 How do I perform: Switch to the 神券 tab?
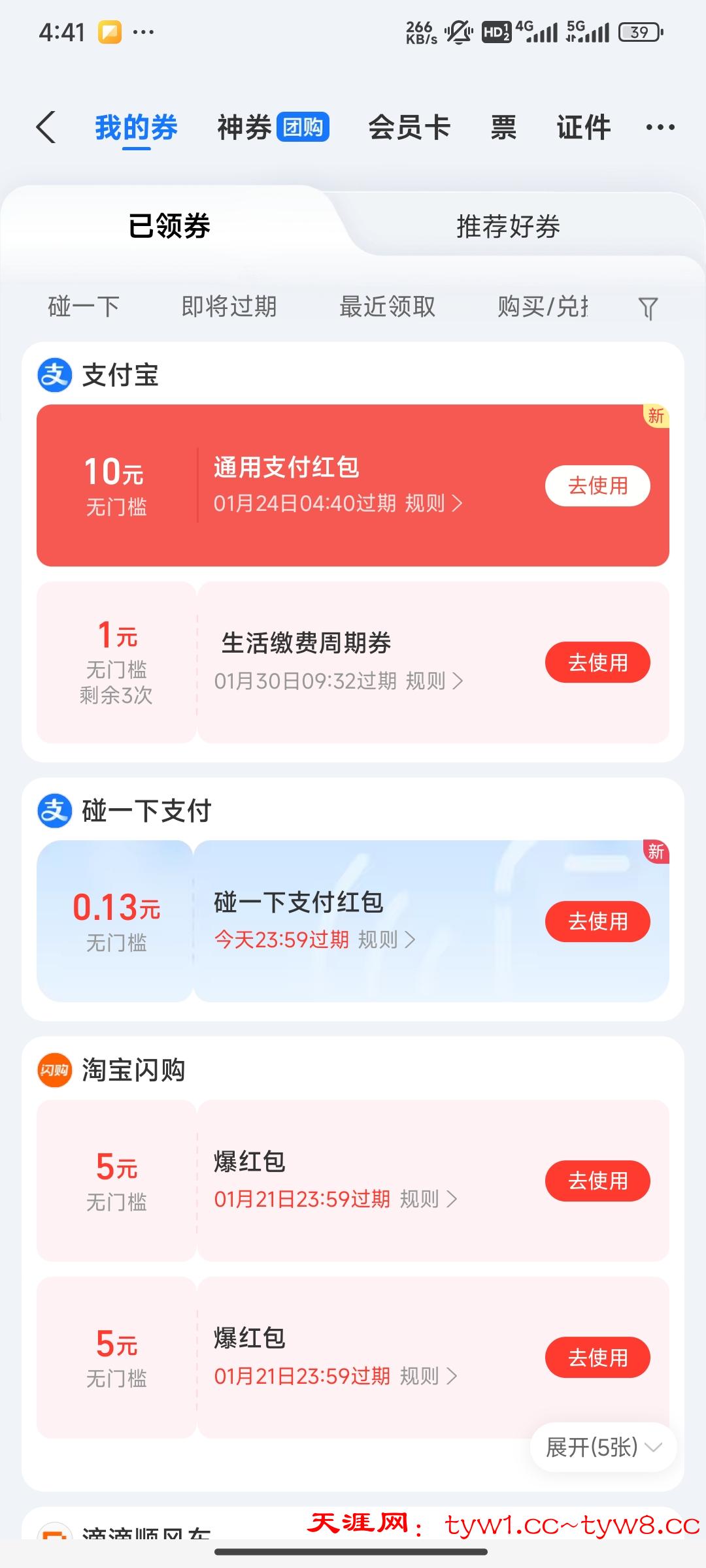(273, 127)
